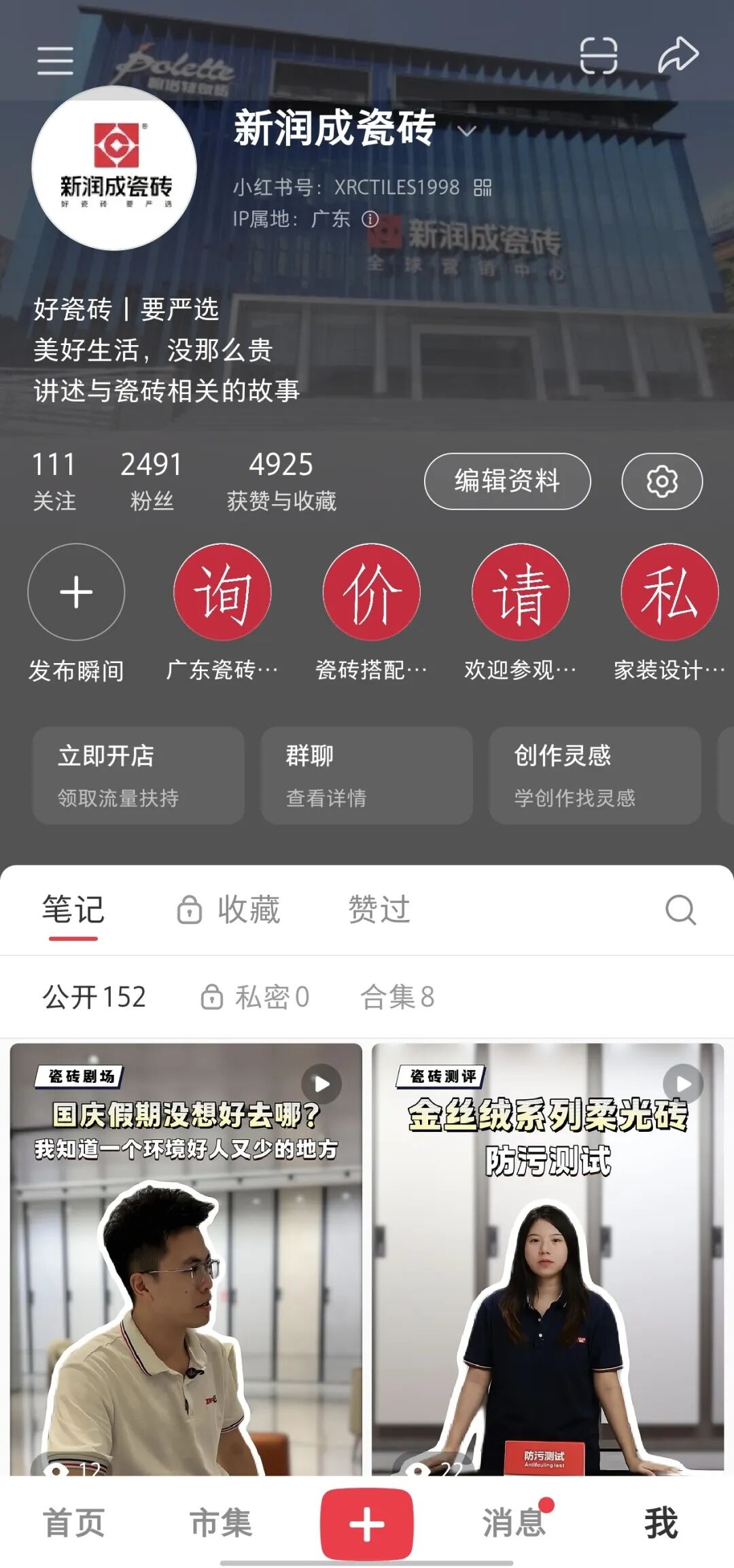Select the 合集 8 filter
The height and width of the screenshot is (1568, 734).
[x=398, y=997]
